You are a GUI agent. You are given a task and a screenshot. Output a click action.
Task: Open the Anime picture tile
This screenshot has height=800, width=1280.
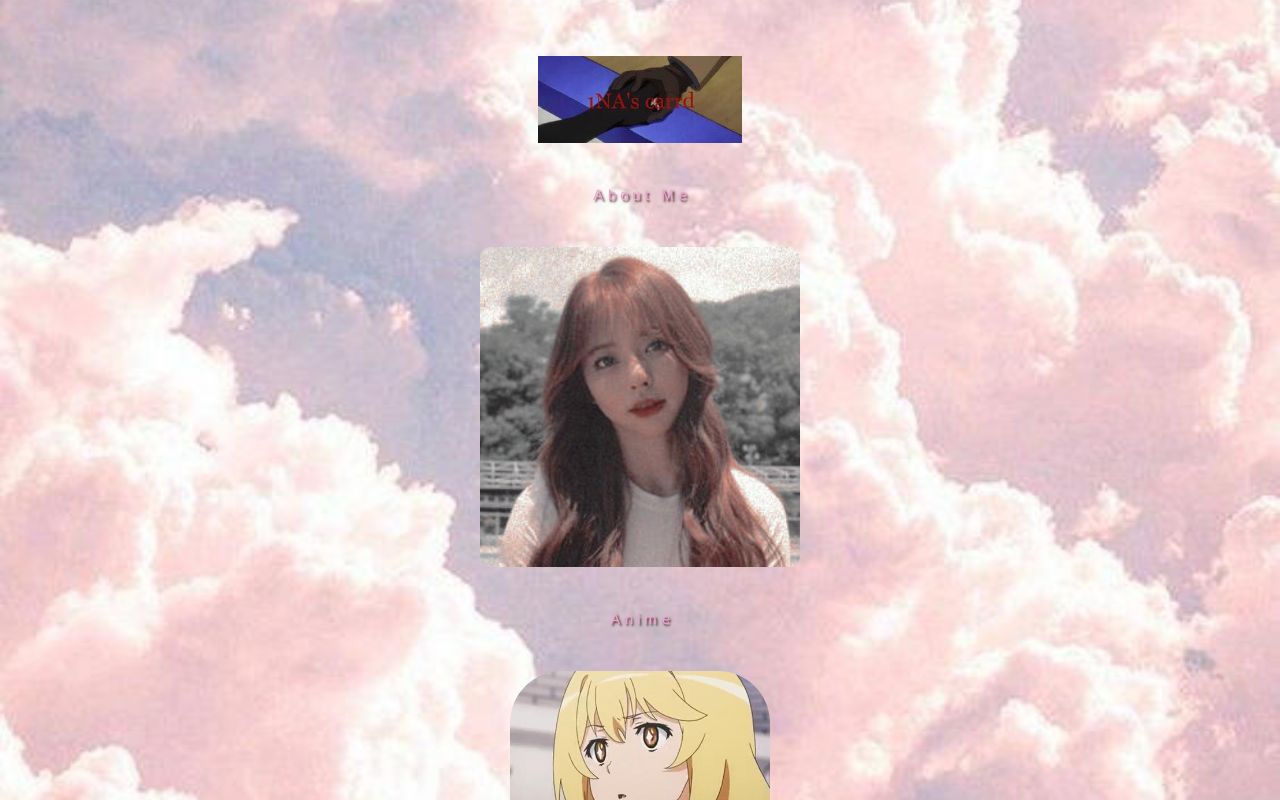coord(640,737)
